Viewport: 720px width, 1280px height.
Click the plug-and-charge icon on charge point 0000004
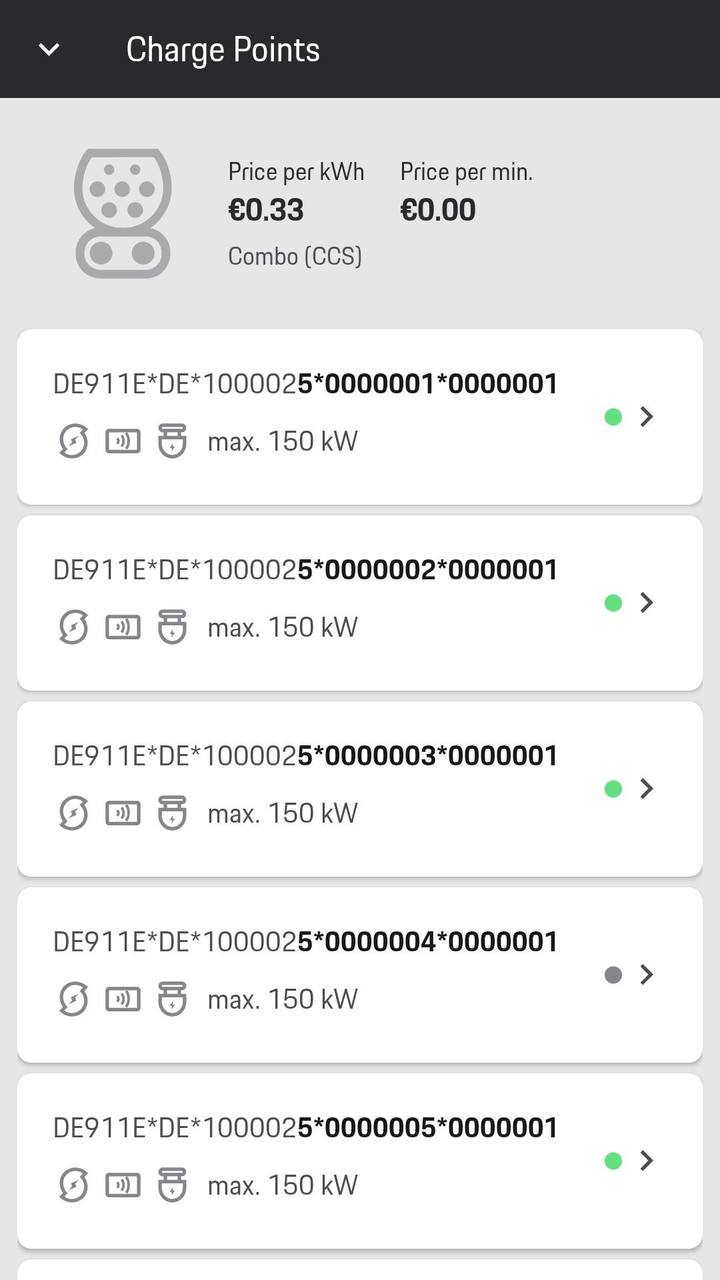click(x=172, y=998)
